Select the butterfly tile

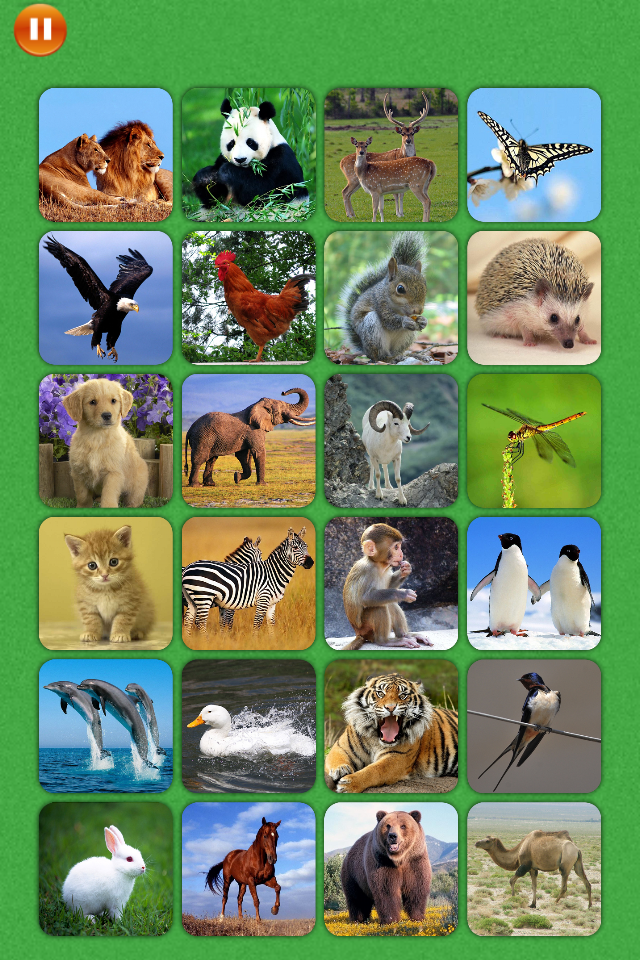[x=534, y=155]
